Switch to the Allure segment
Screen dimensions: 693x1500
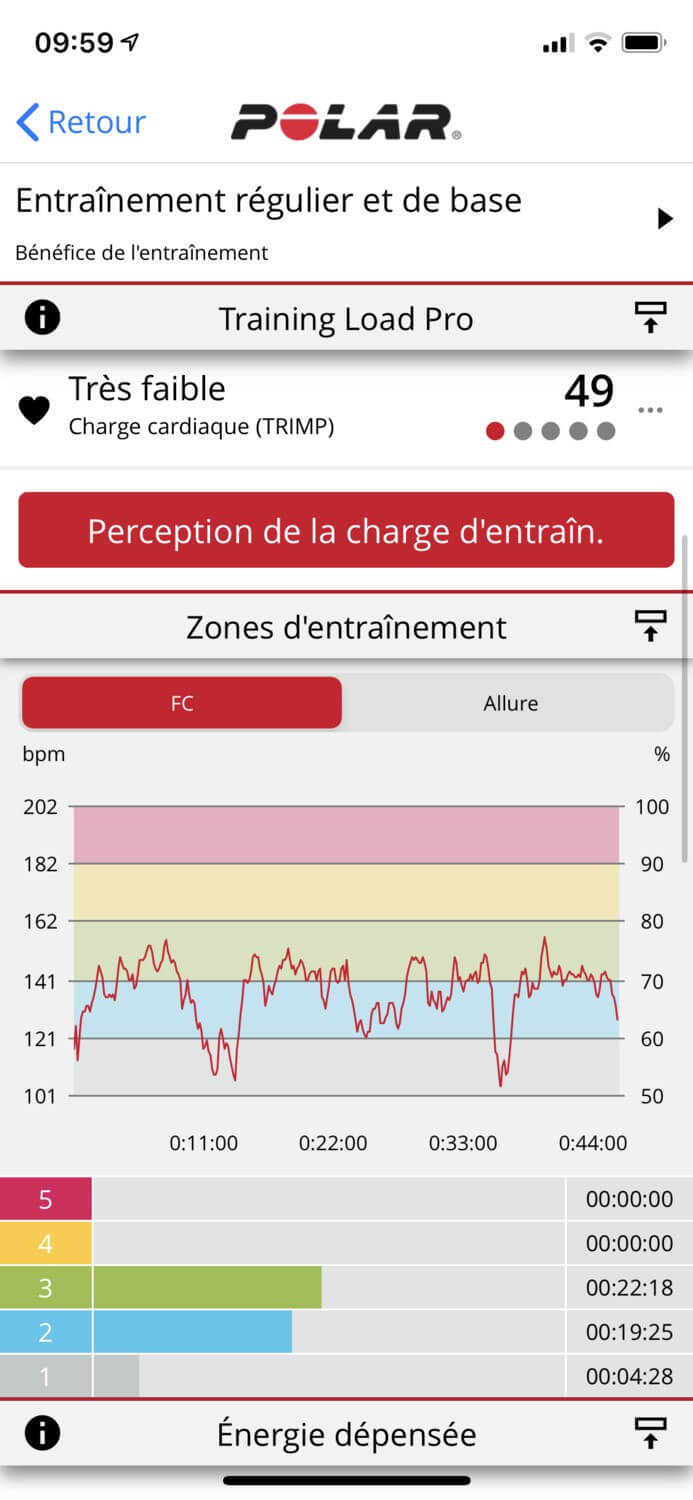point(510,703)
